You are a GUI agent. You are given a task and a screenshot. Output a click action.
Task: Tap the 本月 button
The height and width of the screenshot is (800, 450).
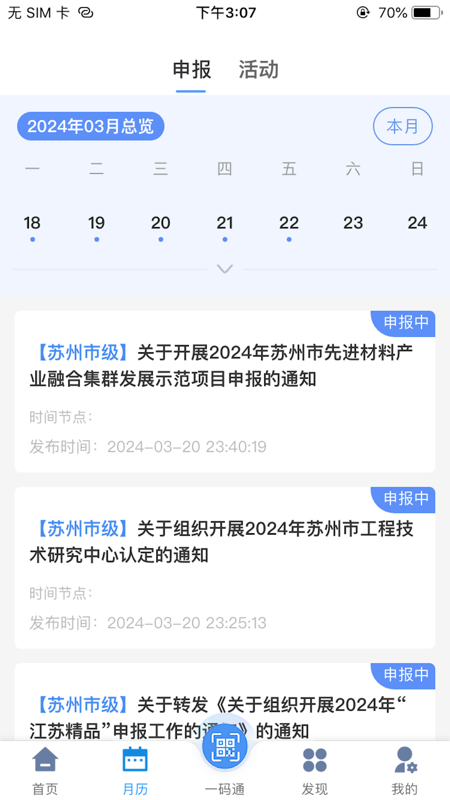403,126
